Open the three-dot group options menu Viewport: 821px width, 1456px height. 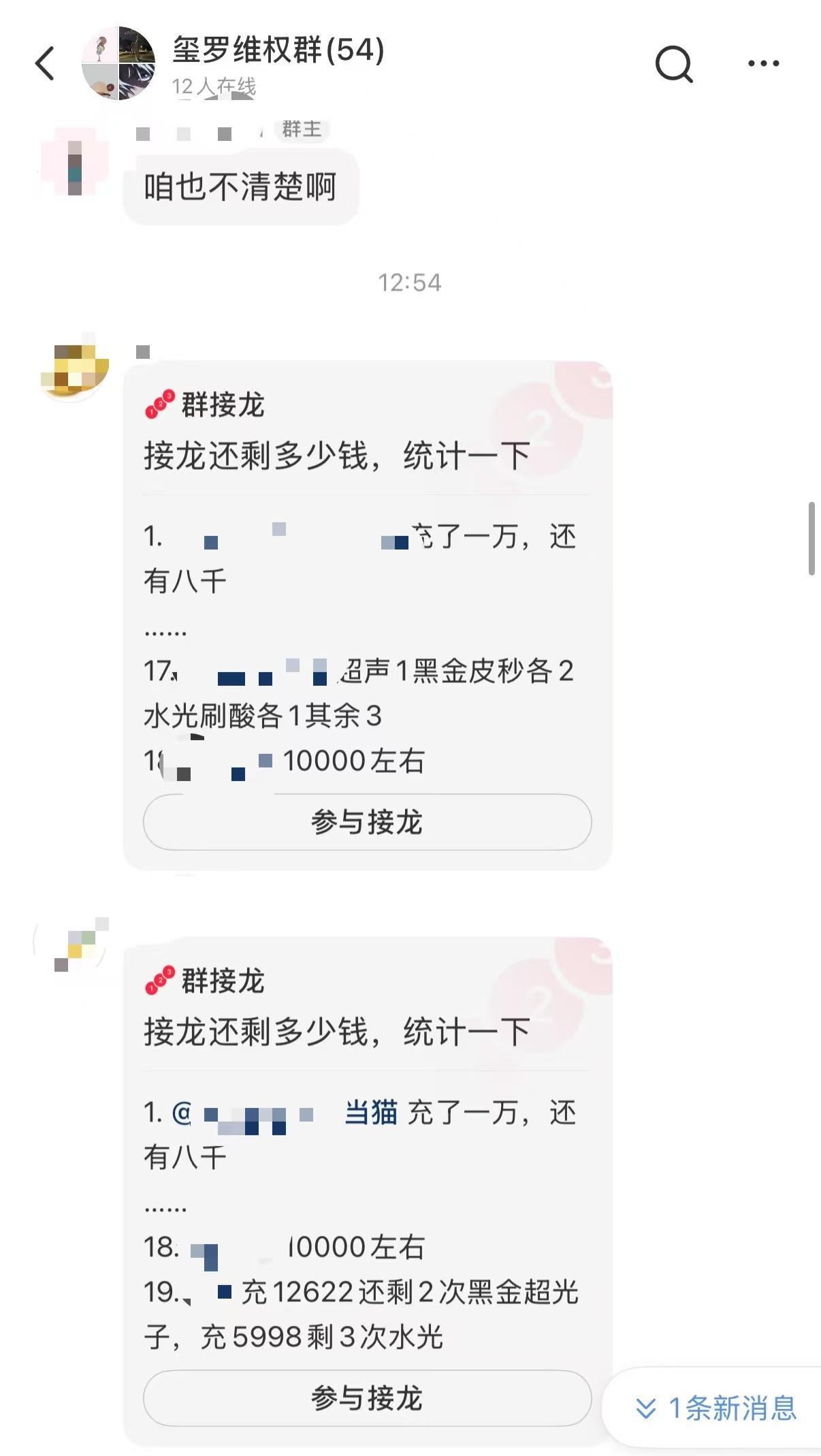click(763, 64)
